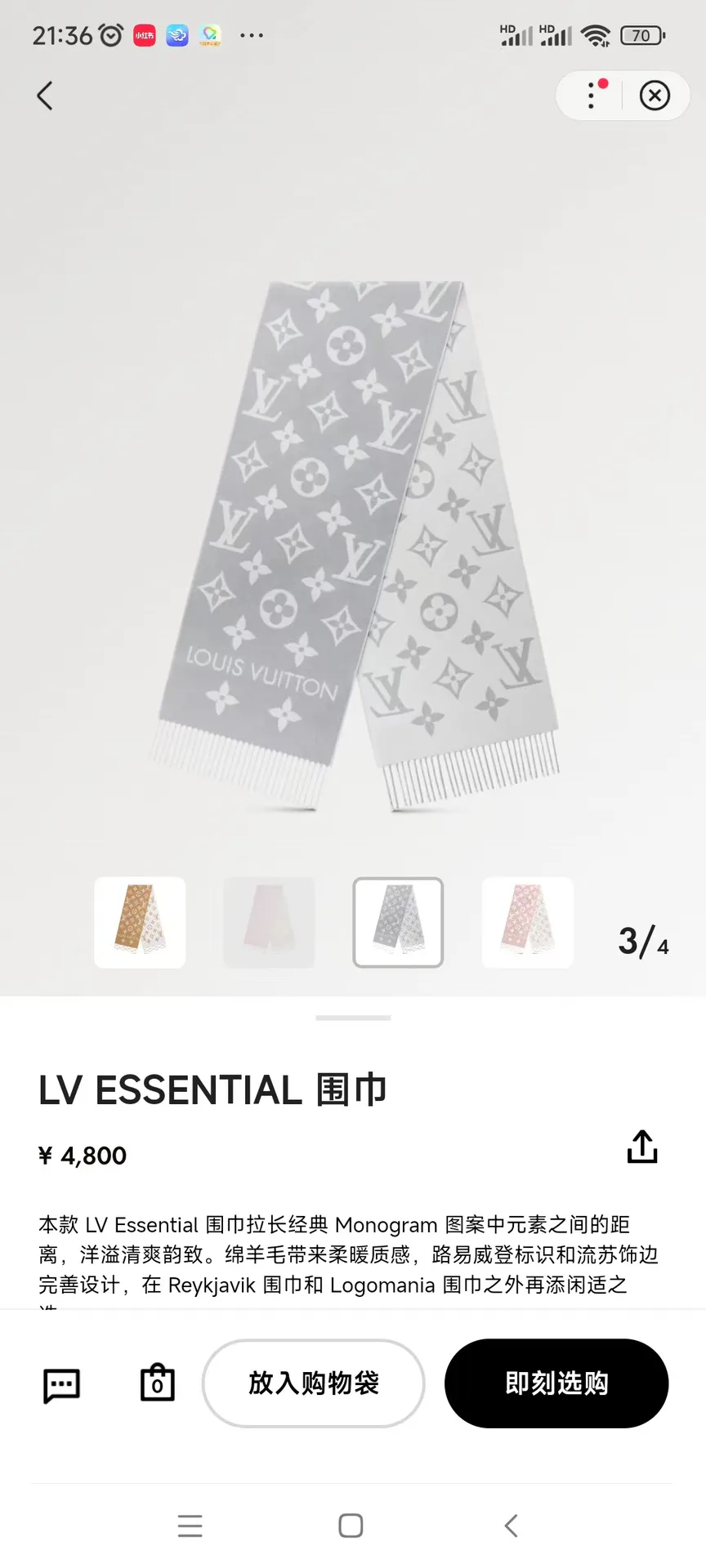Open recent apps from the navigation bar

pos(190,1526)
